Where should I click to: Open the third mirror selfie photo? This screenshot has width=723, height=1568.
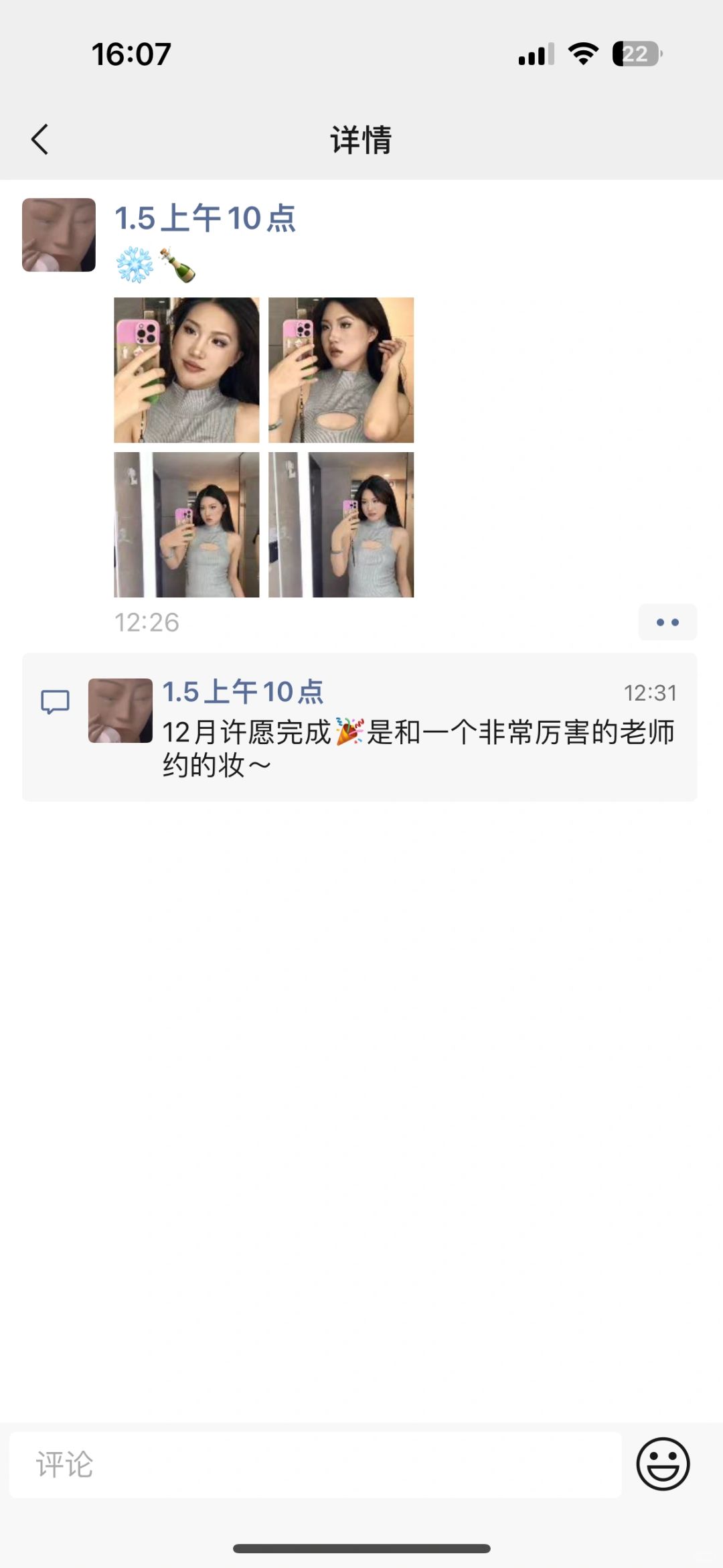187,525
